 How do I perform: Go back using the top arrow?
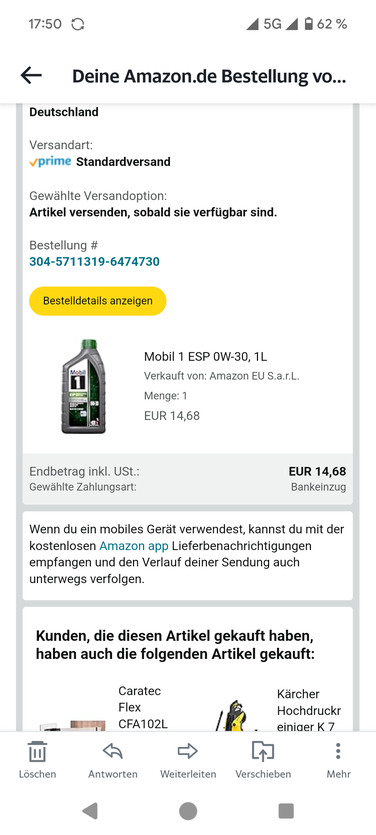[x=31, y=76]
